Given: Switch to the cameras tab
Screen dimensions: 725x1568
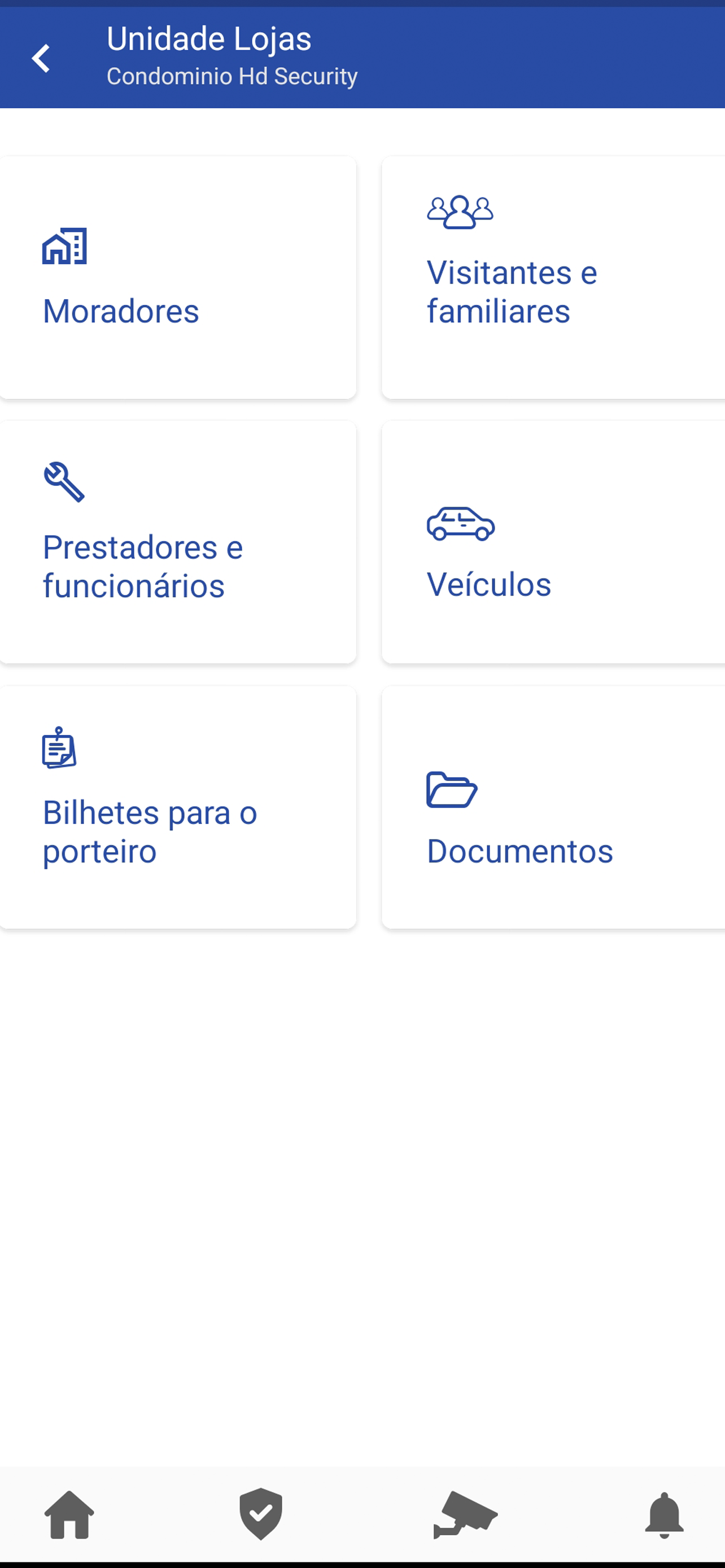Looking at the screenshot, I should click(466, 1514).
